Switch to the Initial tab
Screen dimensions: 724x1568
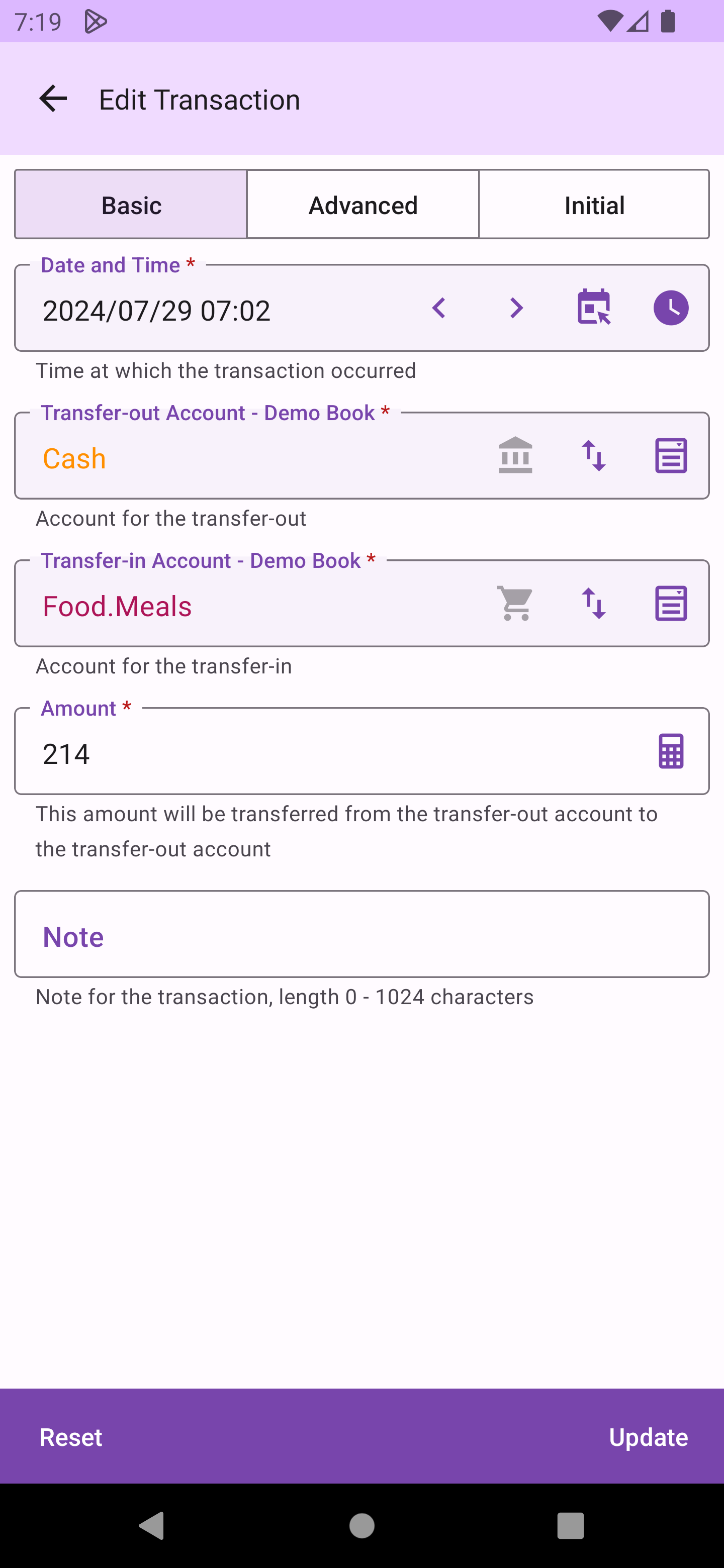tap(594, 205)
